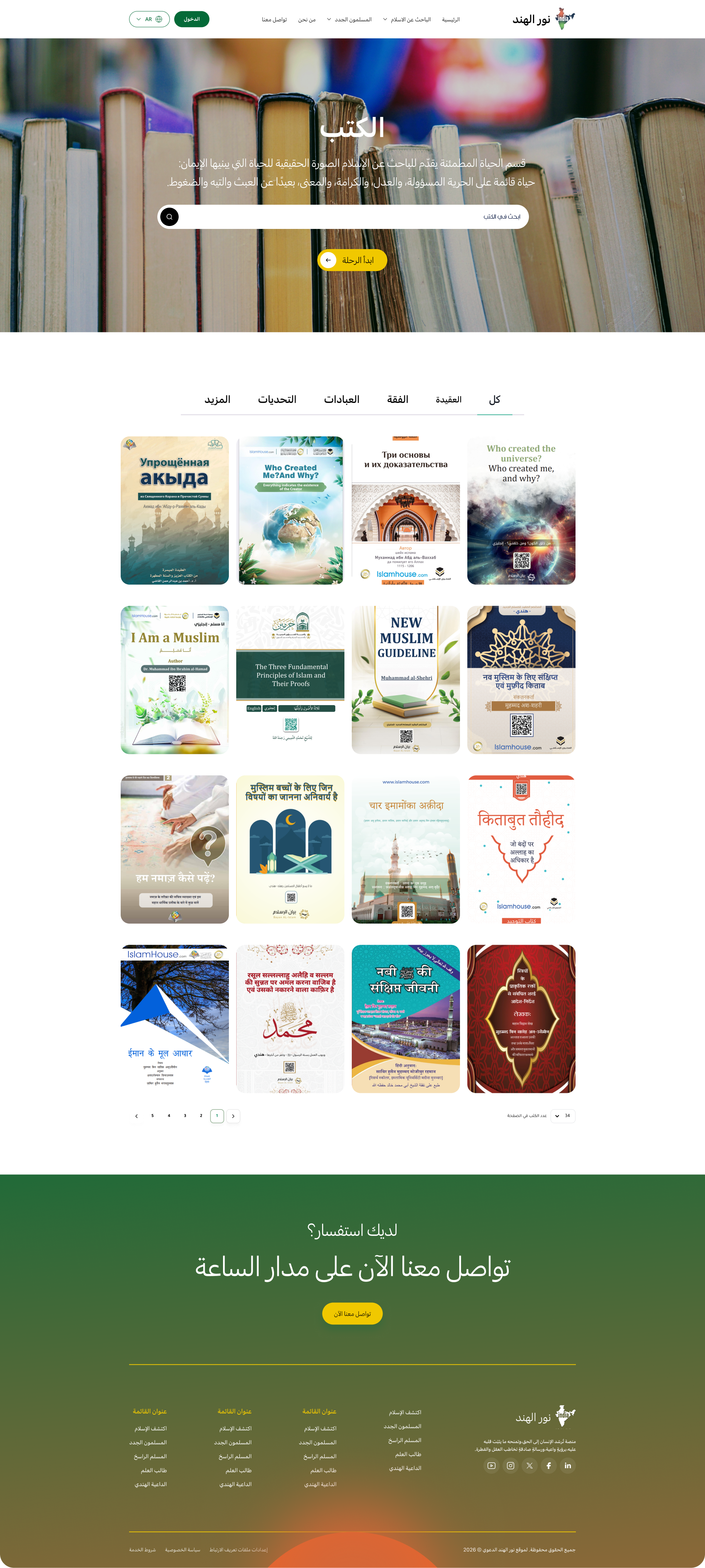Open the Facebook icon in footer
705x1568 pixels.
(548, 1466)
